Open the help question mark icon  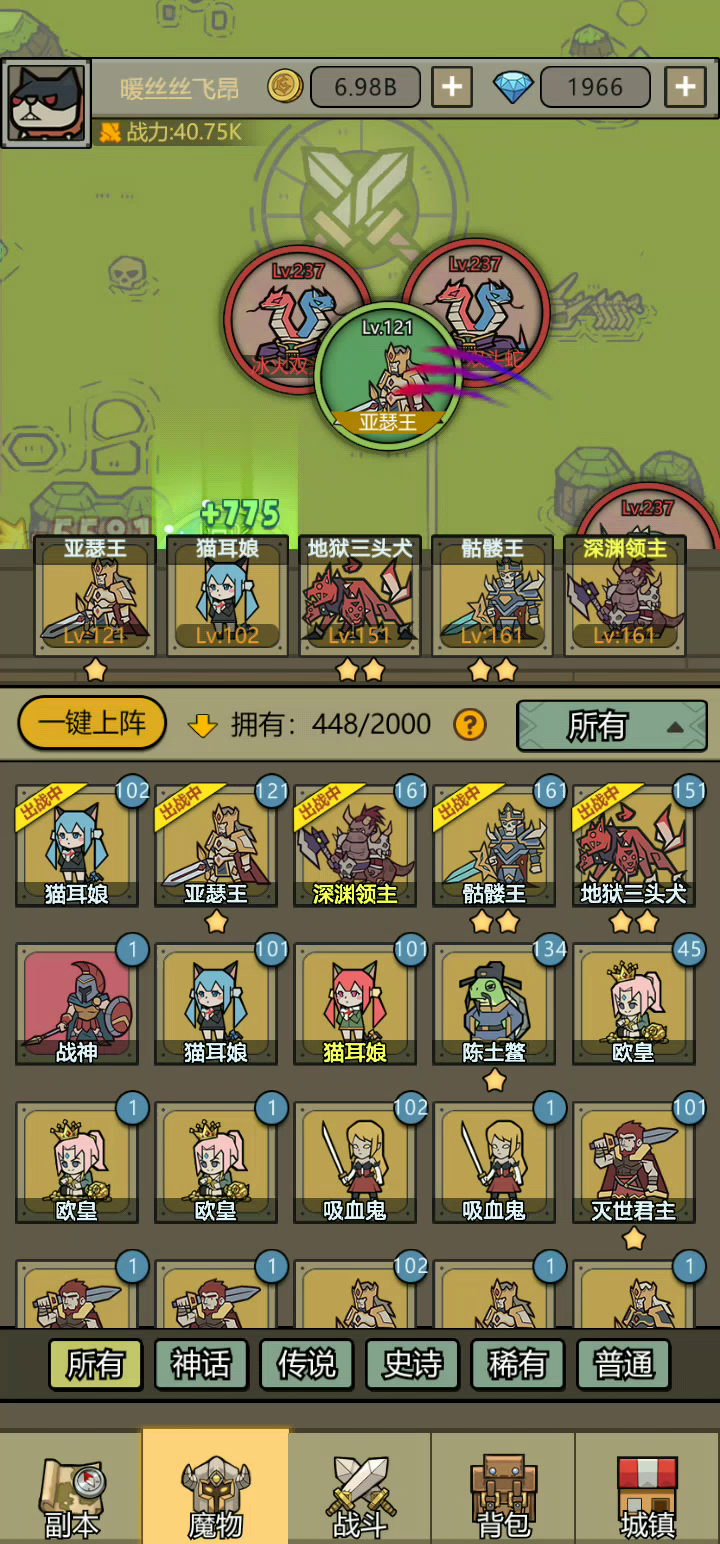click(469, 724)
